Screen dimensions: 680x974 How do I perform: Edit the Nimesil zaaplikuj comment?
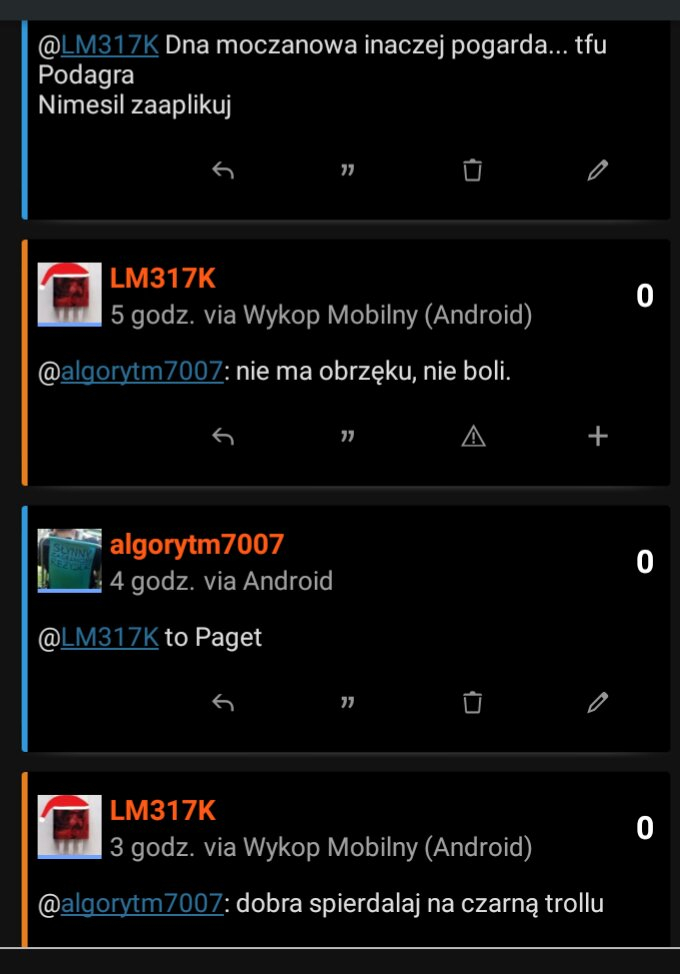pos(597,170)
